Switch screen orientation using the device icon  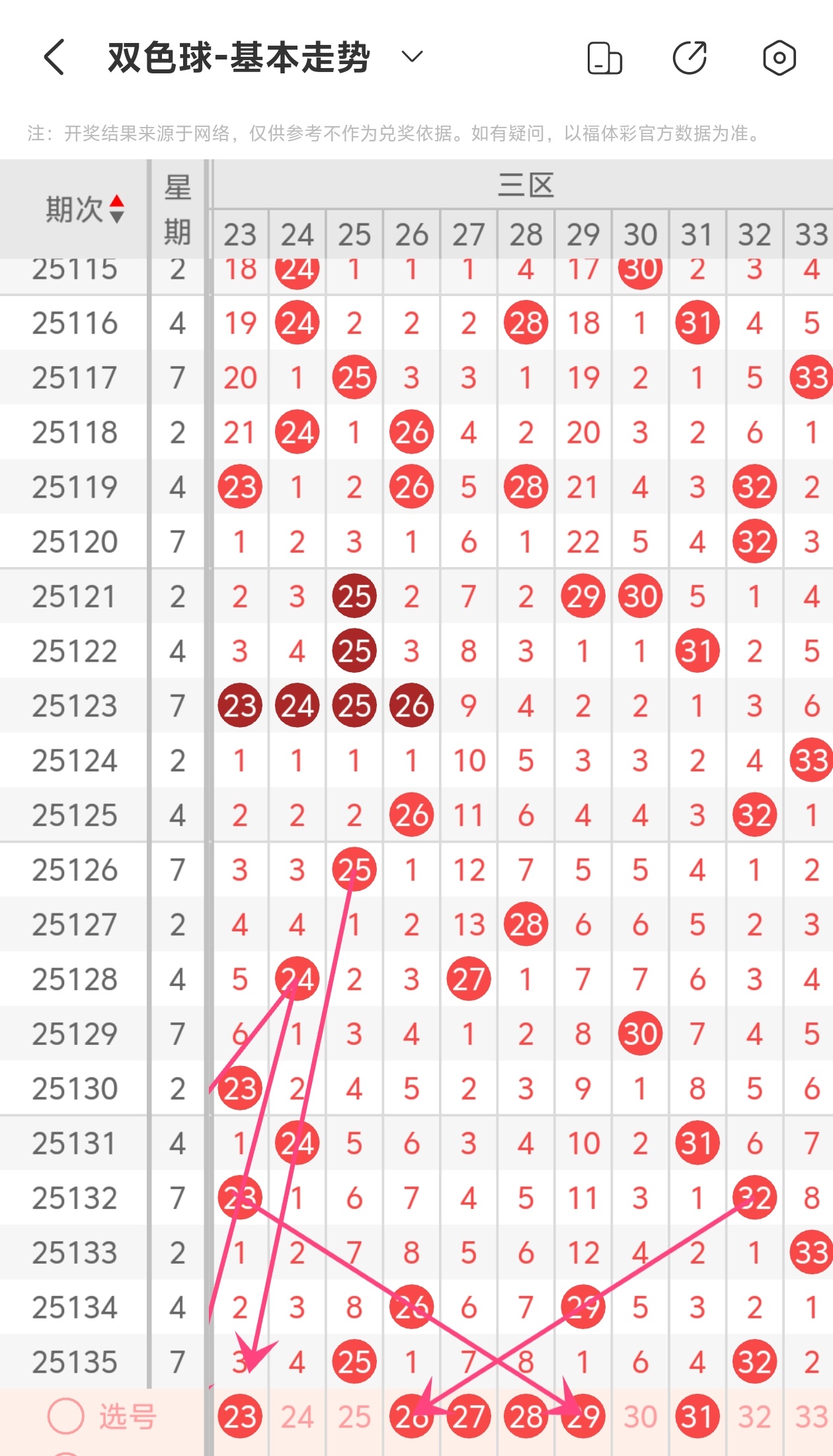604,58
